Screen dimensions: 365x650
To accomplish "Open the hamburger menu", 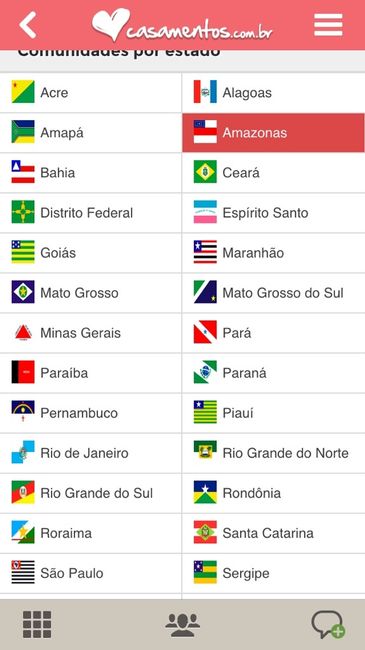I will click(x=328, y=25).
